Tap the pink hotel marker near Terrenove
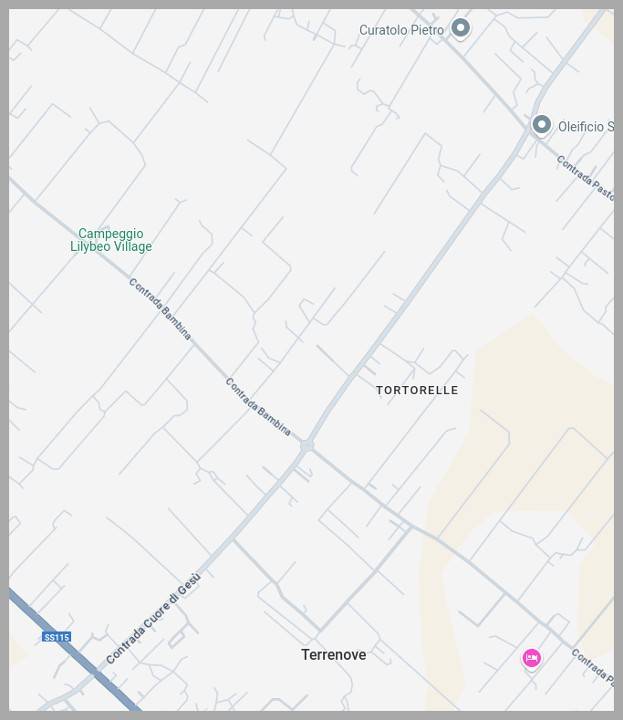 pyautogui.click(x=531, y=658)
